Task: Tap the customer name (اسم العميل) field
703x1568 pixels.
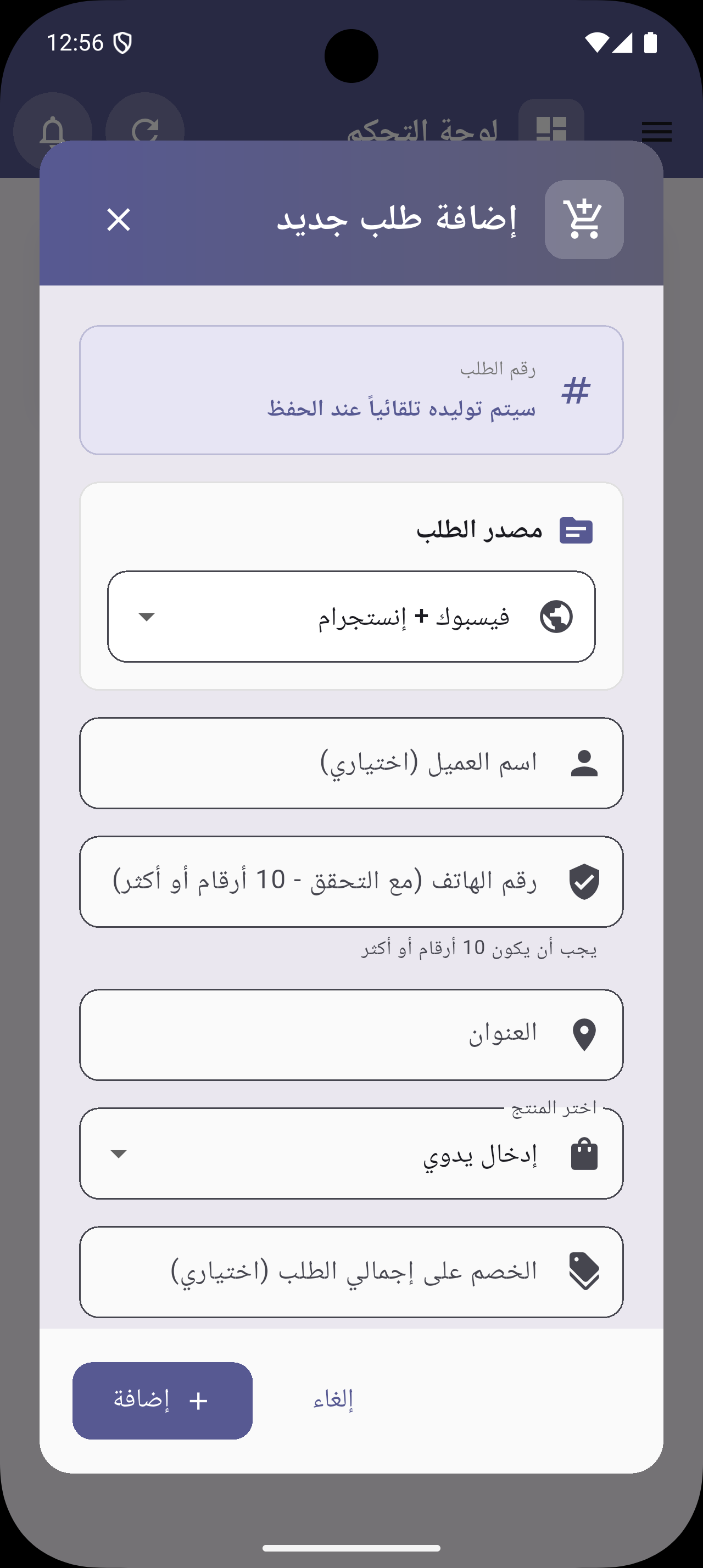Action: pyautogui.click(x=351, y=763)
